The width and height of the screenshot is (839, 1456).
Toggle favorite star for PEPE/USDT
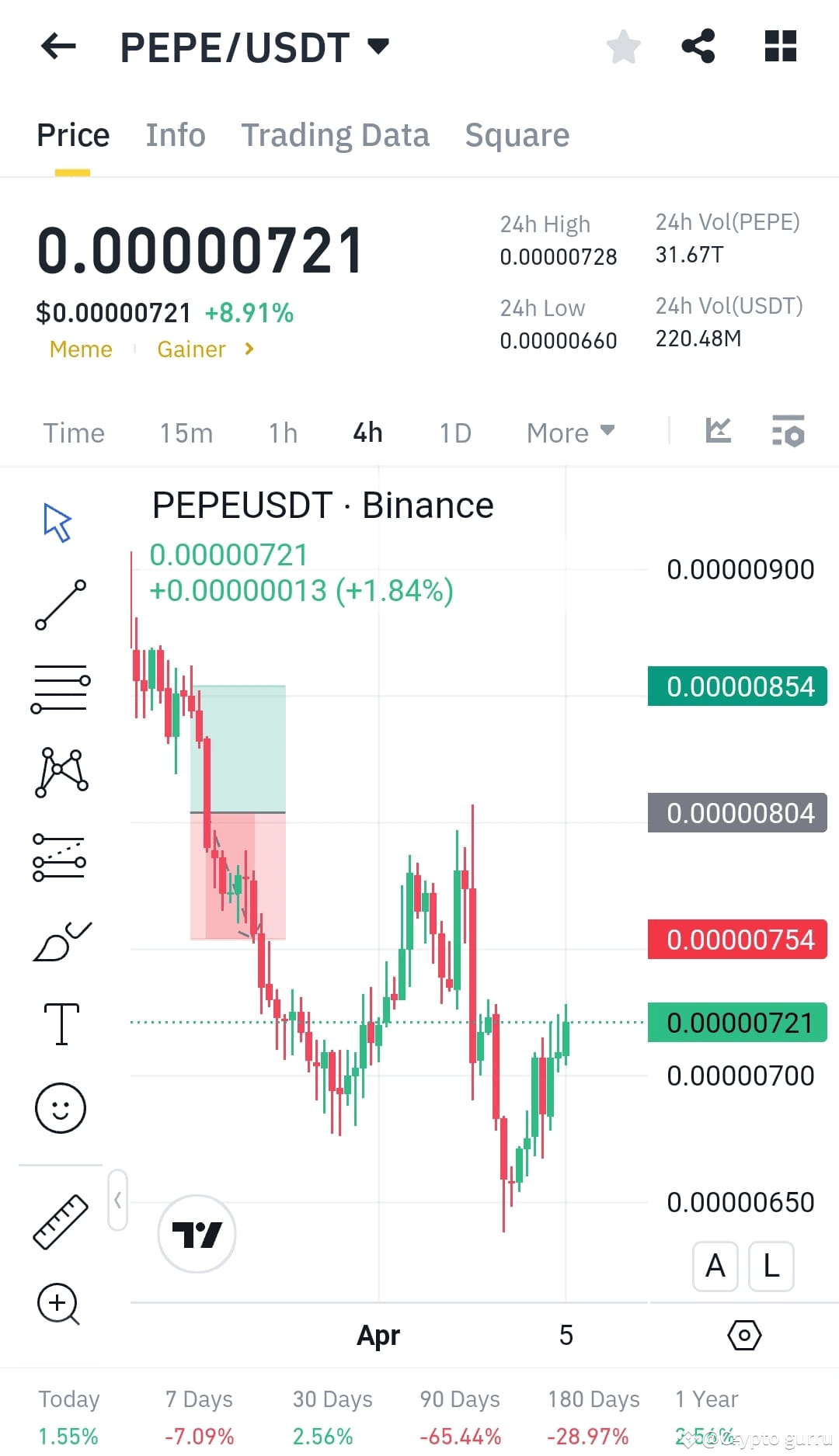[x=624, y=47]
